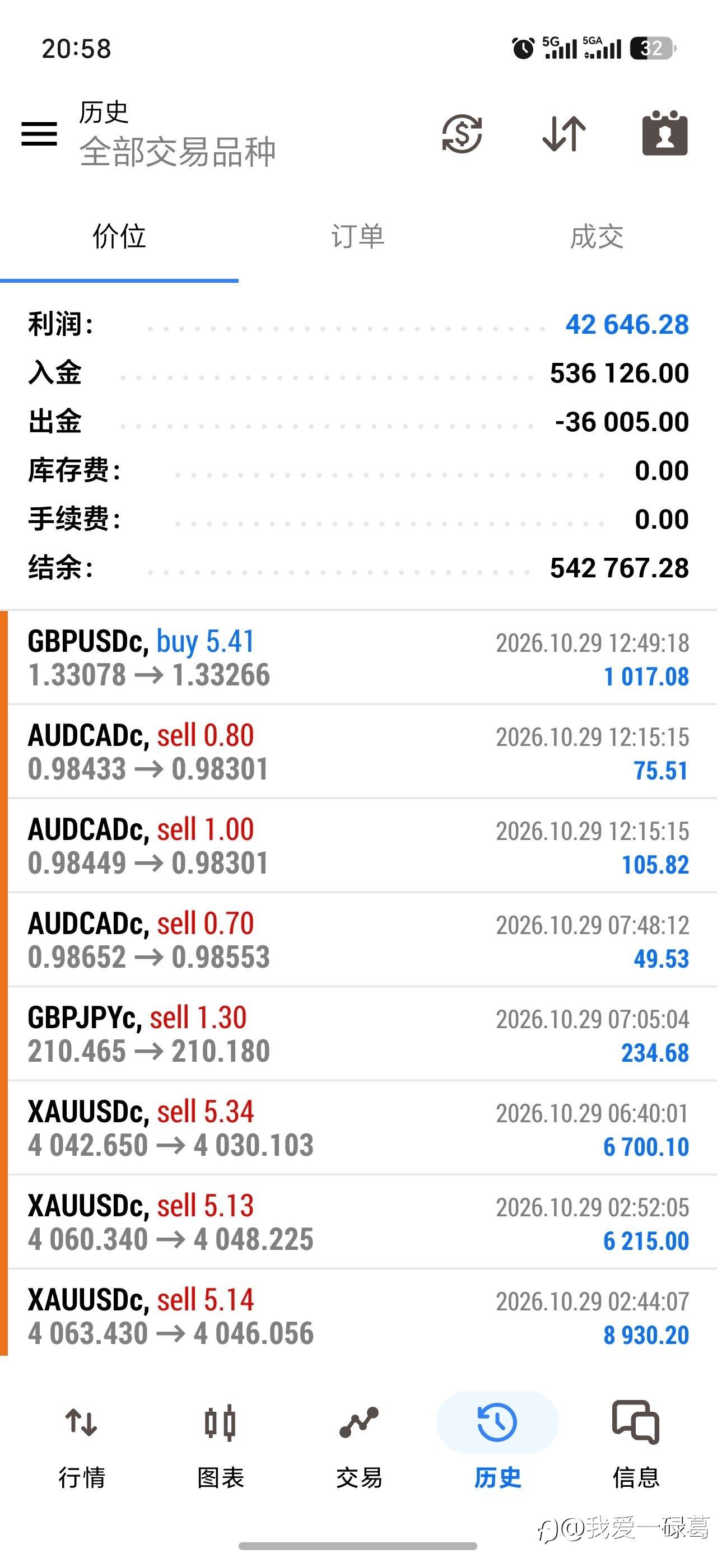Switch to the 订单 tab
This screenshot has width=717, height=1568.
coord(358,237)
